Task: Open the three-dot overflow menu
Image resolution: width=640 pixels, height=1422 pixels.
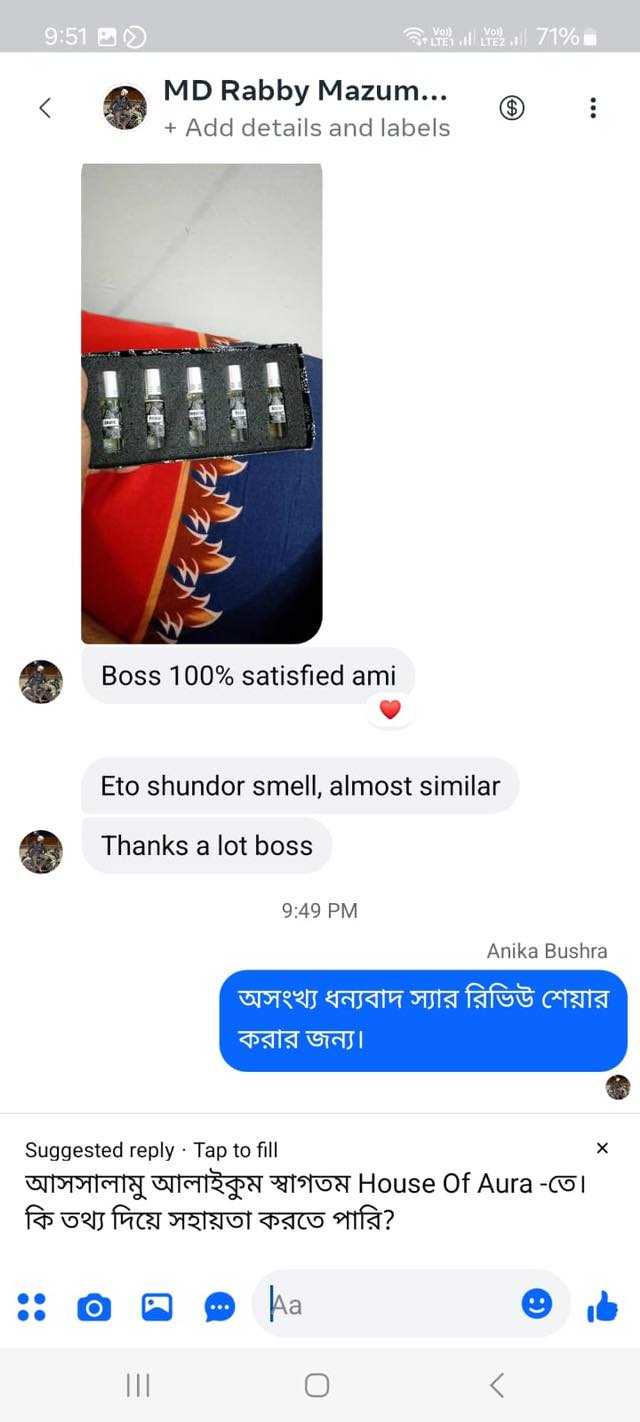Action: pyautogui.click(x=593, y=108)
